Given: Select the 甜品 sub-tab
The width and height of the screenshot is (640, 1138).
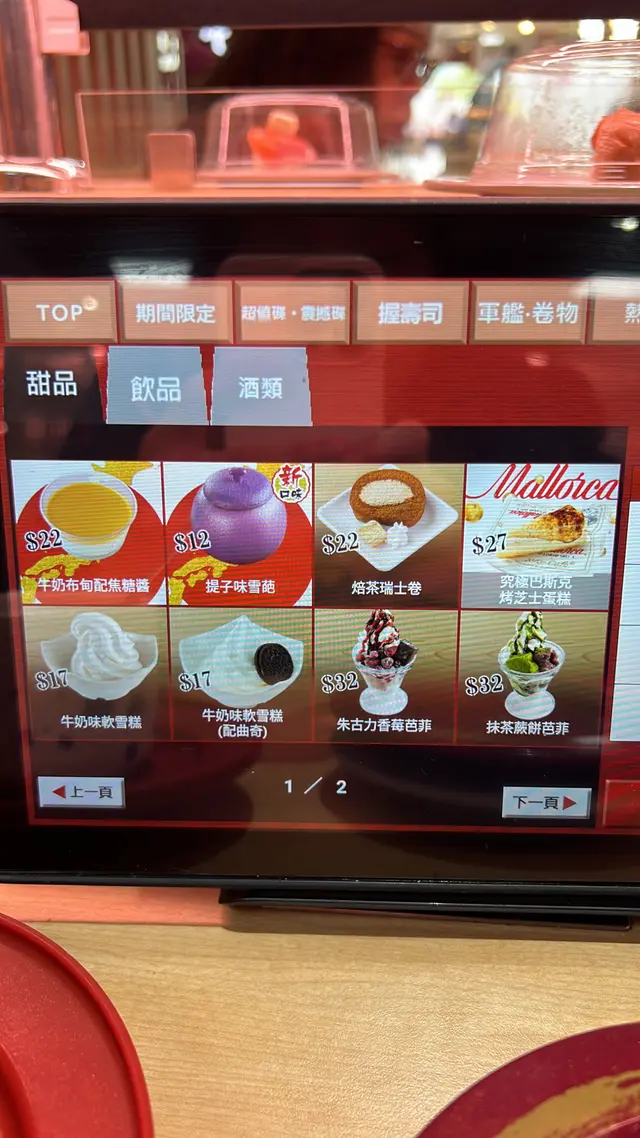Looking at the screenshot, I should 52,385.
